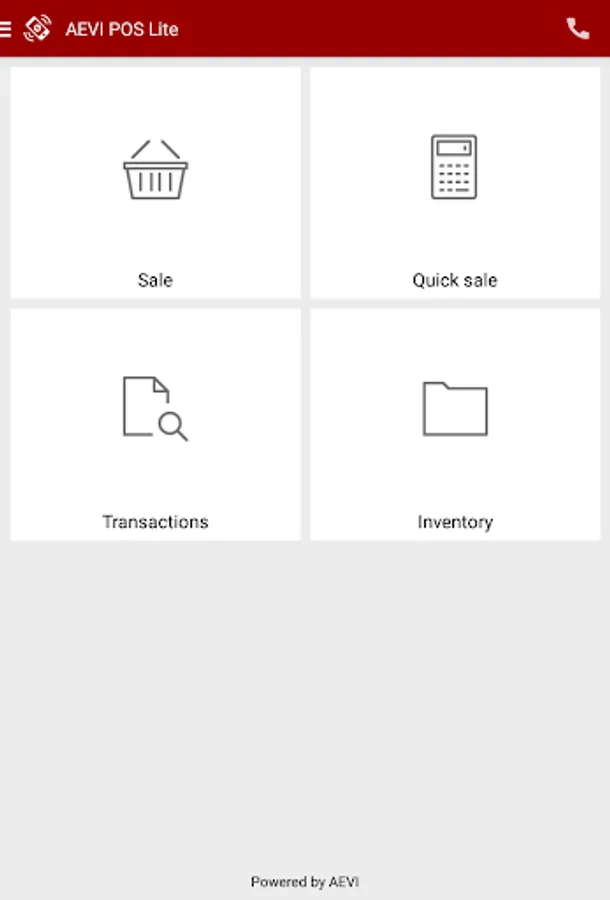Open the hamburger drawer menu
Viewport: 610px width, 900px height.
(6, 29)
